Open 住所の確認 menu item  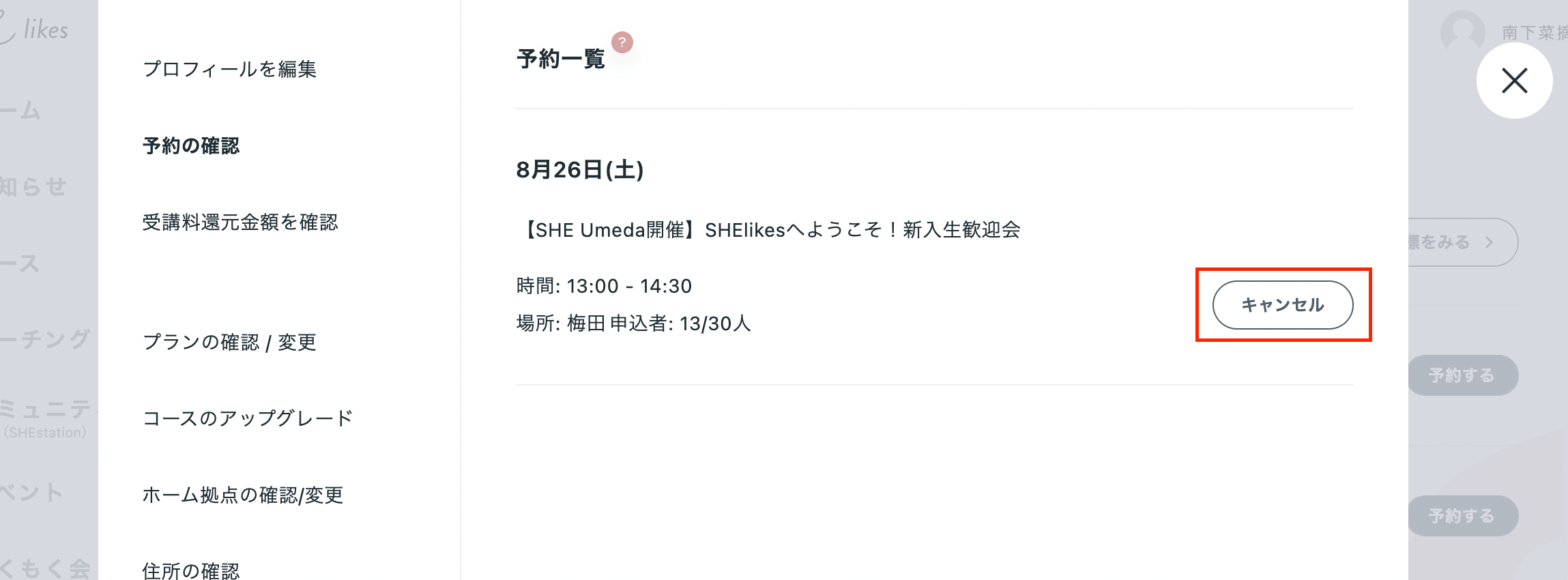tap(191, 570)
